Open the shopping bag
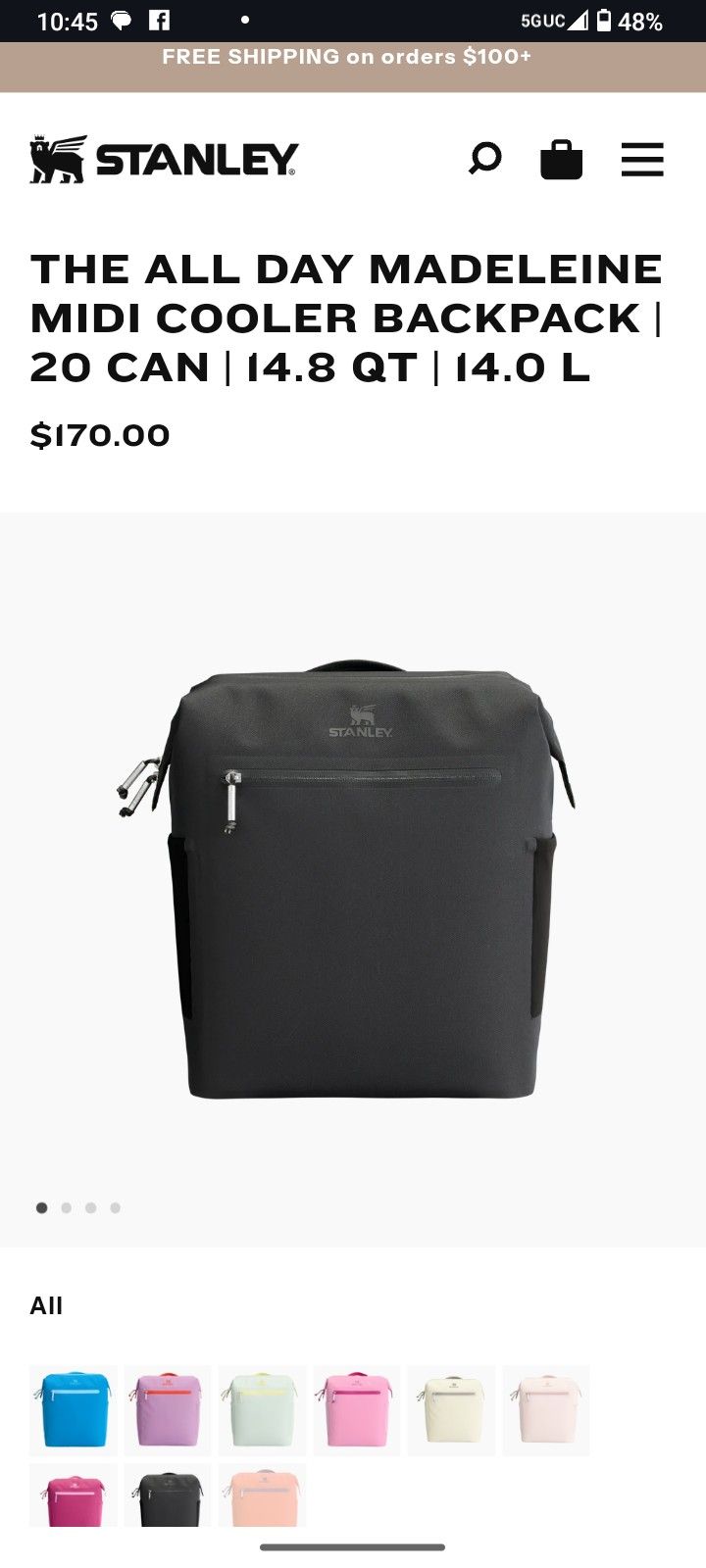Image resolution: width=706 pixels, height=1568 pixels. (562, 160)
